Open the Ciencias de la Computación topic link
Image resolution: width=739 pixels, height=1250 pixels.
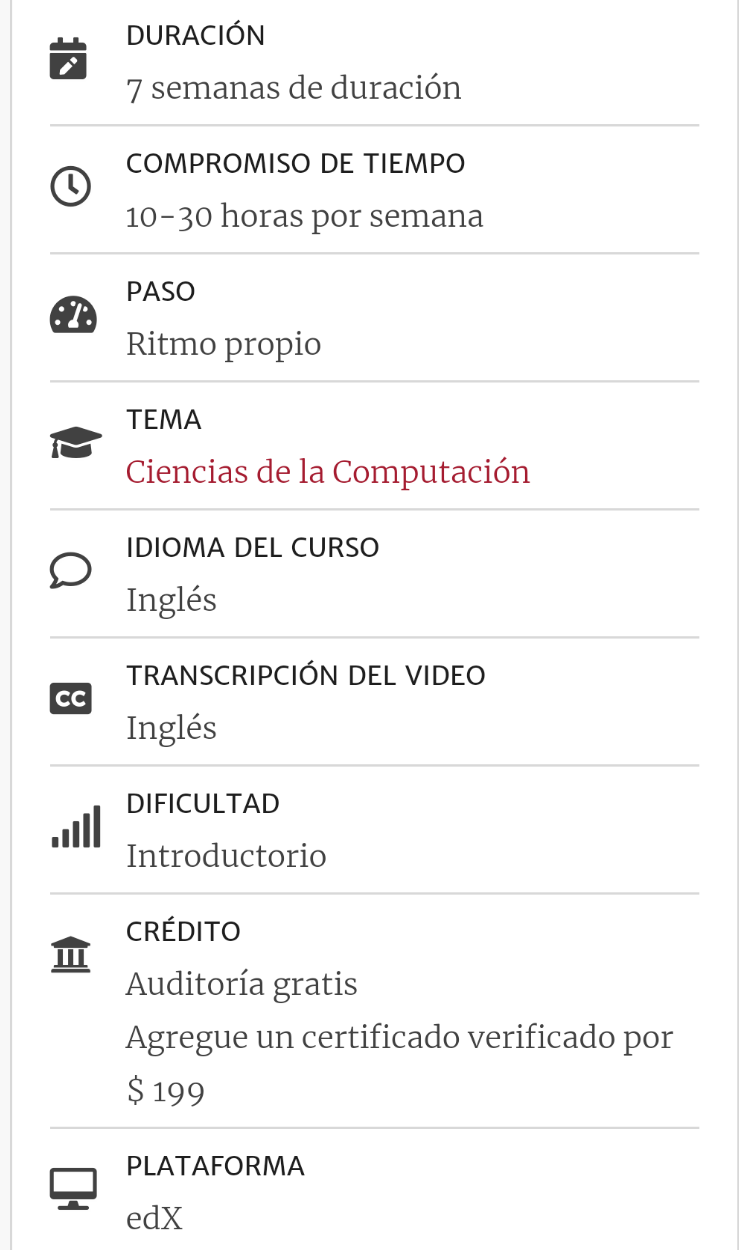(326, 471)
